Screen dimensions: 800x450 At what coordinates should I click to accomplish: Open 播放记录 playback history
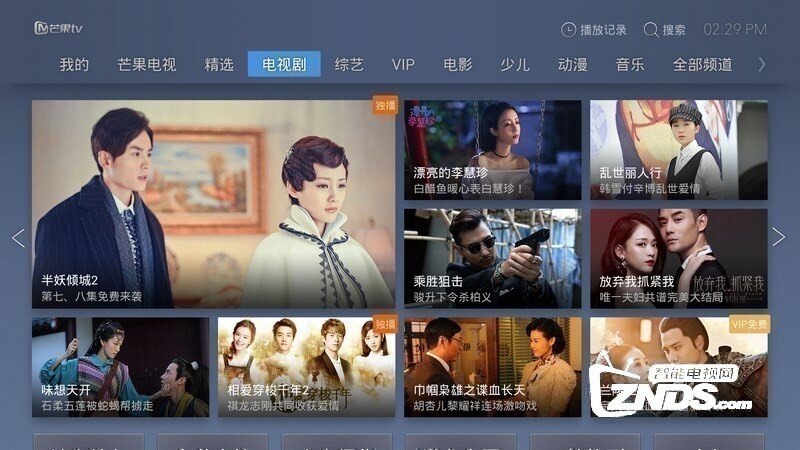coord(594,30)
